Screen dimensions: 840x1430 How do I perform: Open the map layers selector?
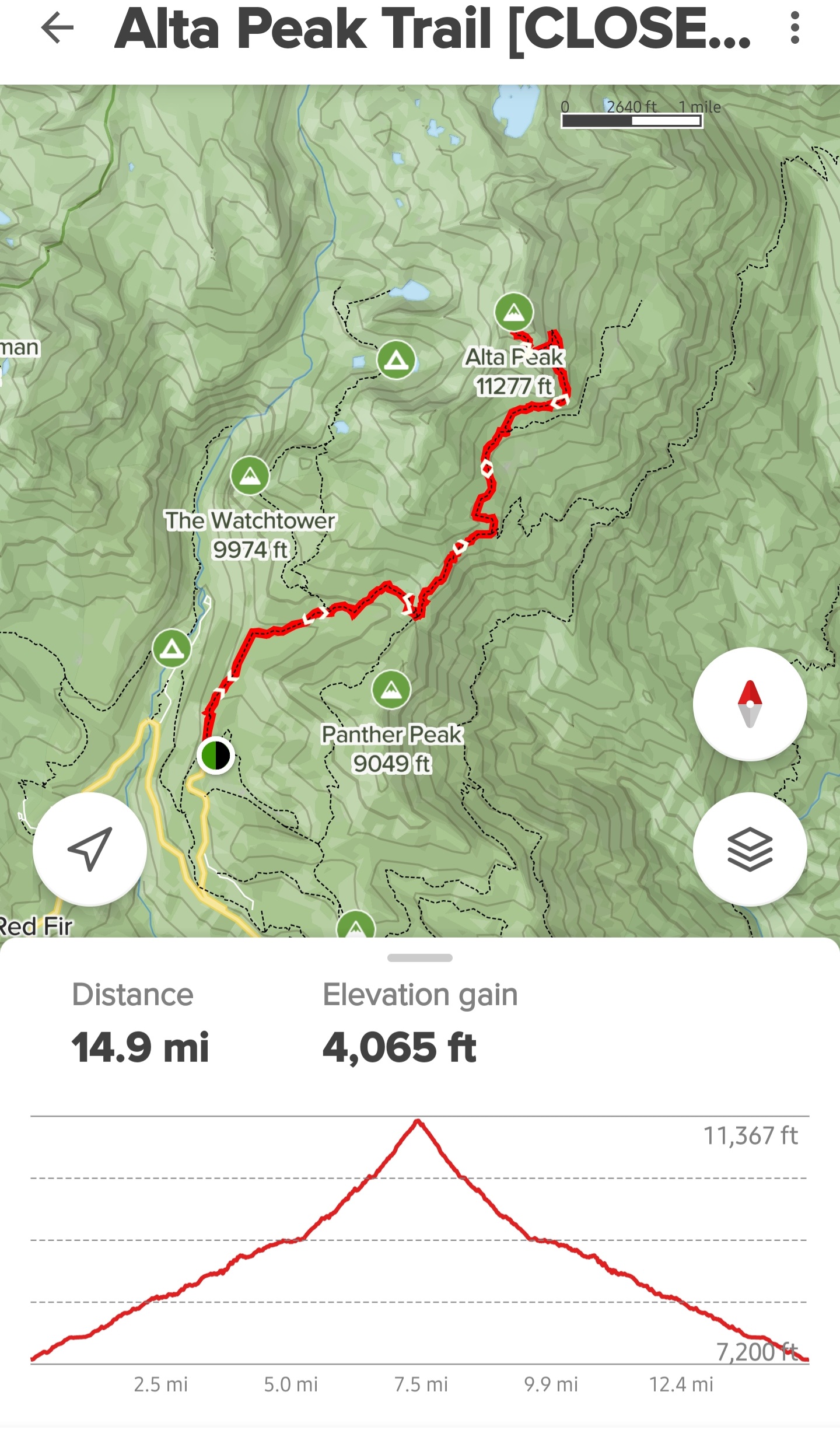pos(750,849)
